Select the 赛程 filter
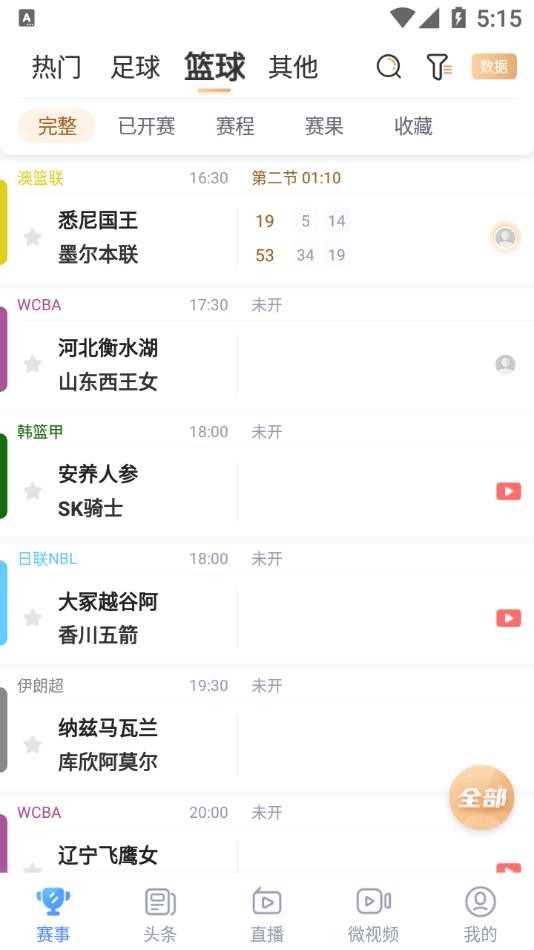Screen dimensions: 534x950 235,126
